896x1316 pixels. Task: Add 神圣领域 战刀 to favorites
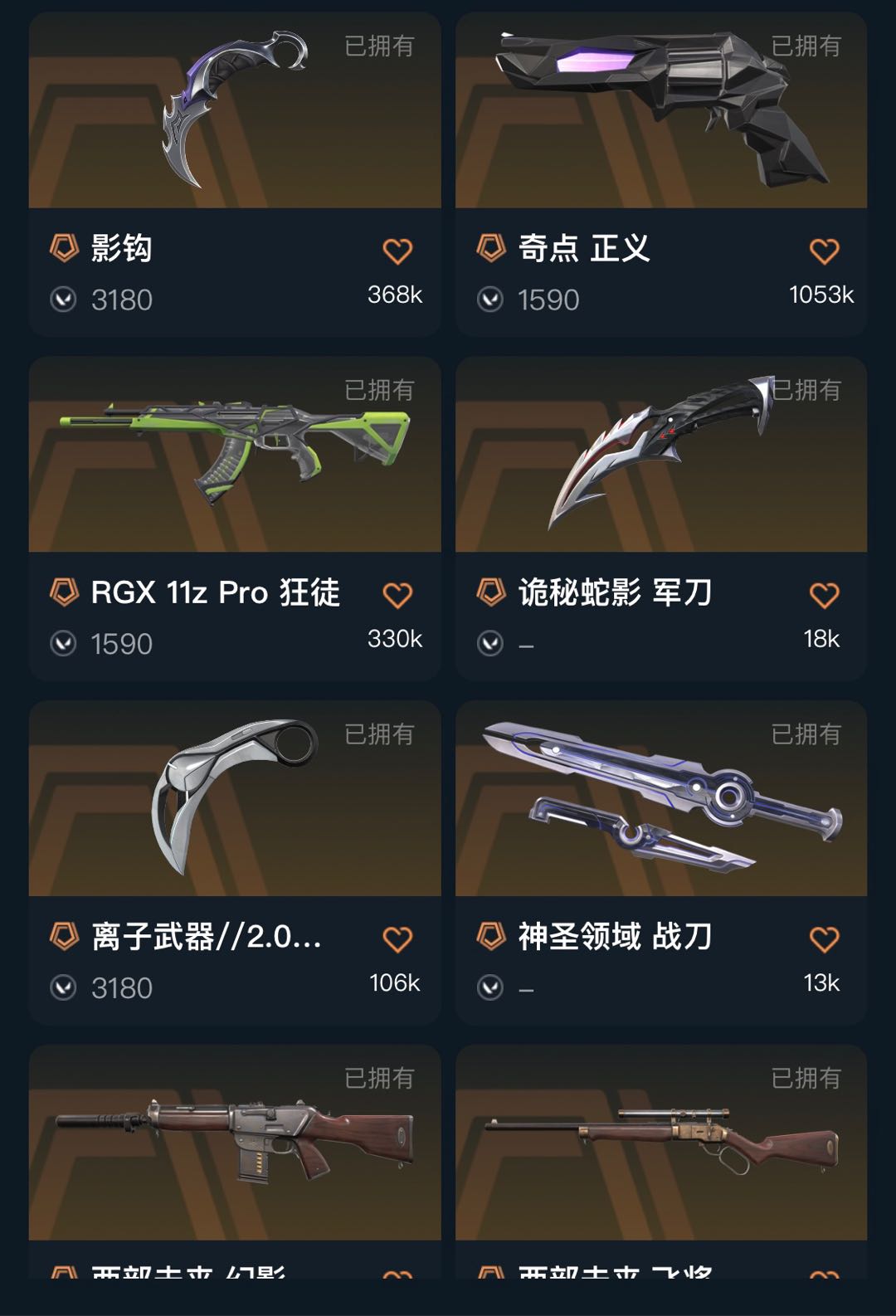(824, 939)
